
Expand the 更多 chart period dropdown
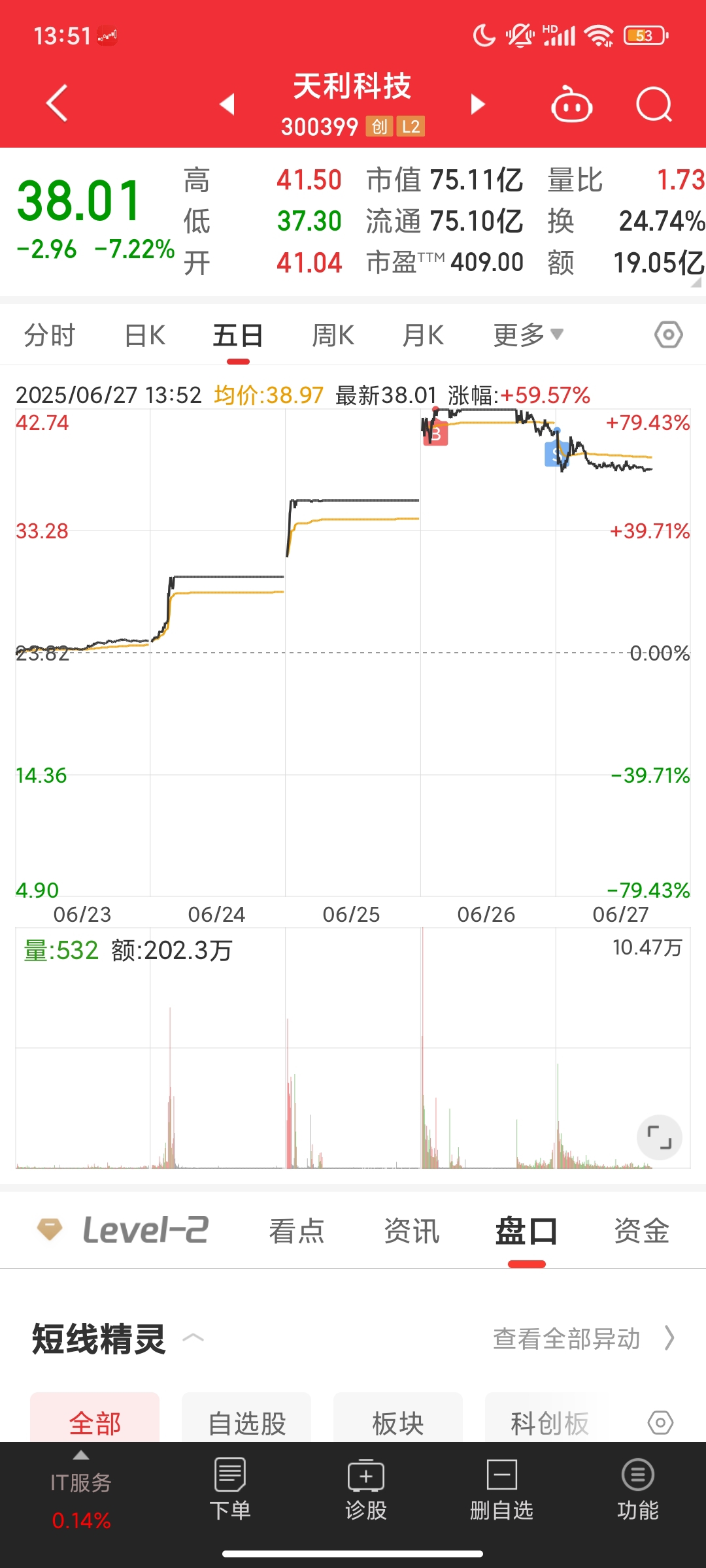point(528,335)
